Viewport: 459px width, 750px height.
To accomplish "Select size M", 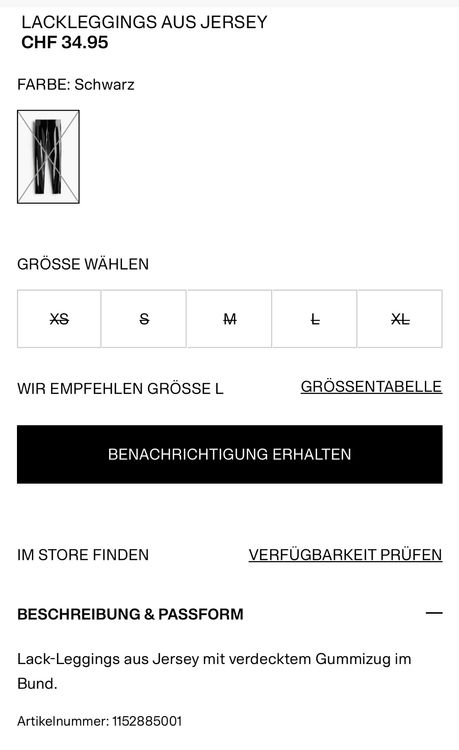I will coord(230,319).
